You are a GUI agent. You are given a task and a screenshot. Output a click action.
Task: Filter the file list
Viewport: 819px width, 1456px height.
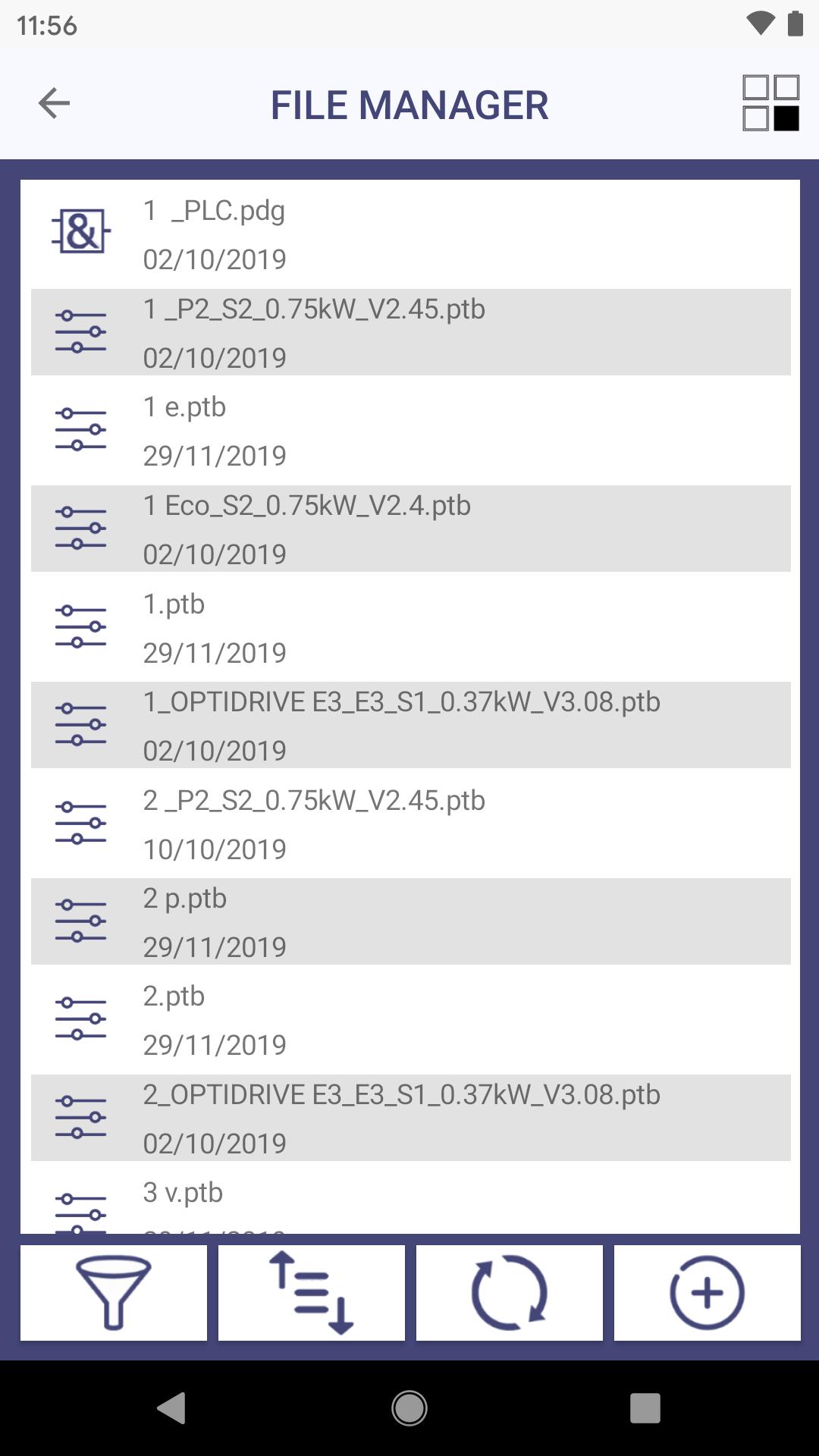pyautogui.click(x=114, y=1293)
